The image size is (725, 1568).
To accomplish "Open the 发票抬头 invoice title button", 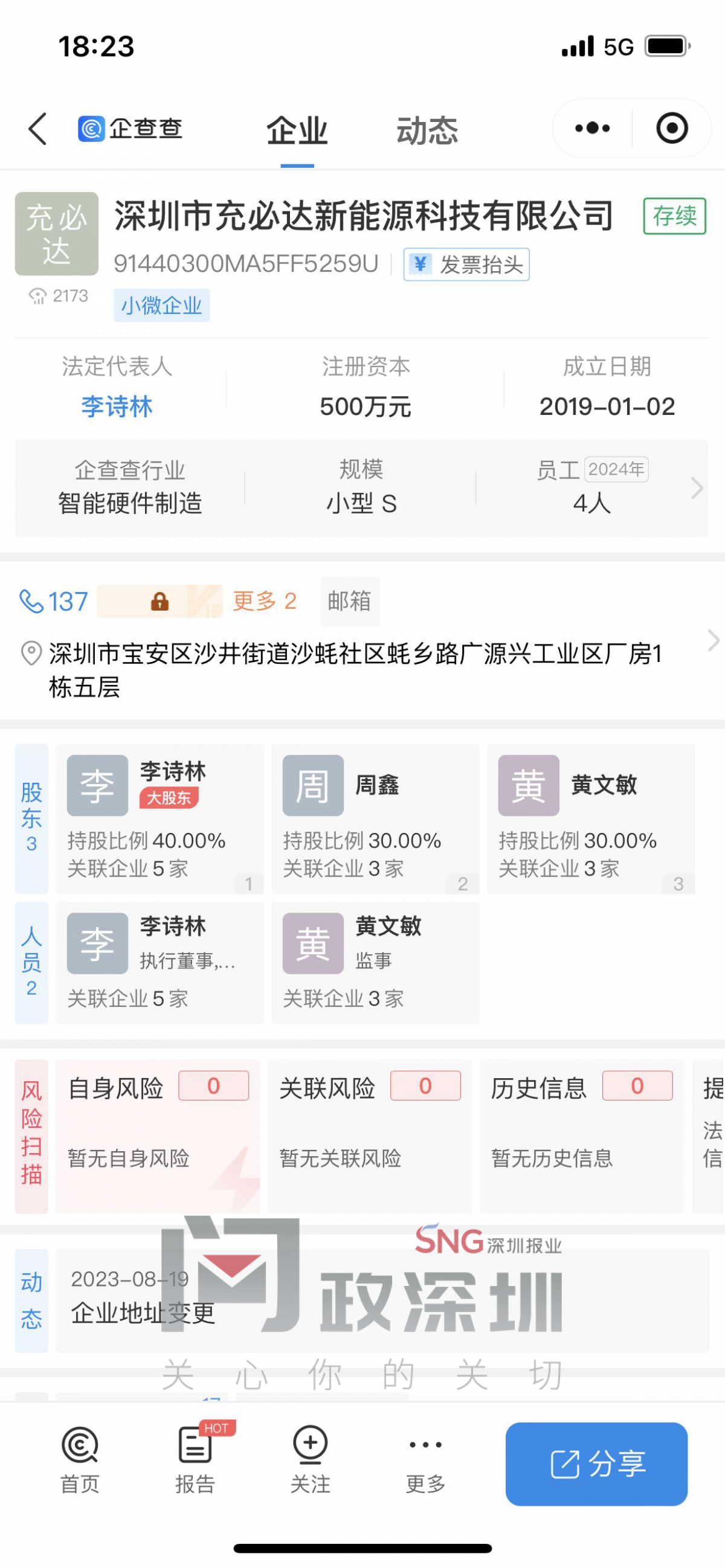I will (466, 265).
